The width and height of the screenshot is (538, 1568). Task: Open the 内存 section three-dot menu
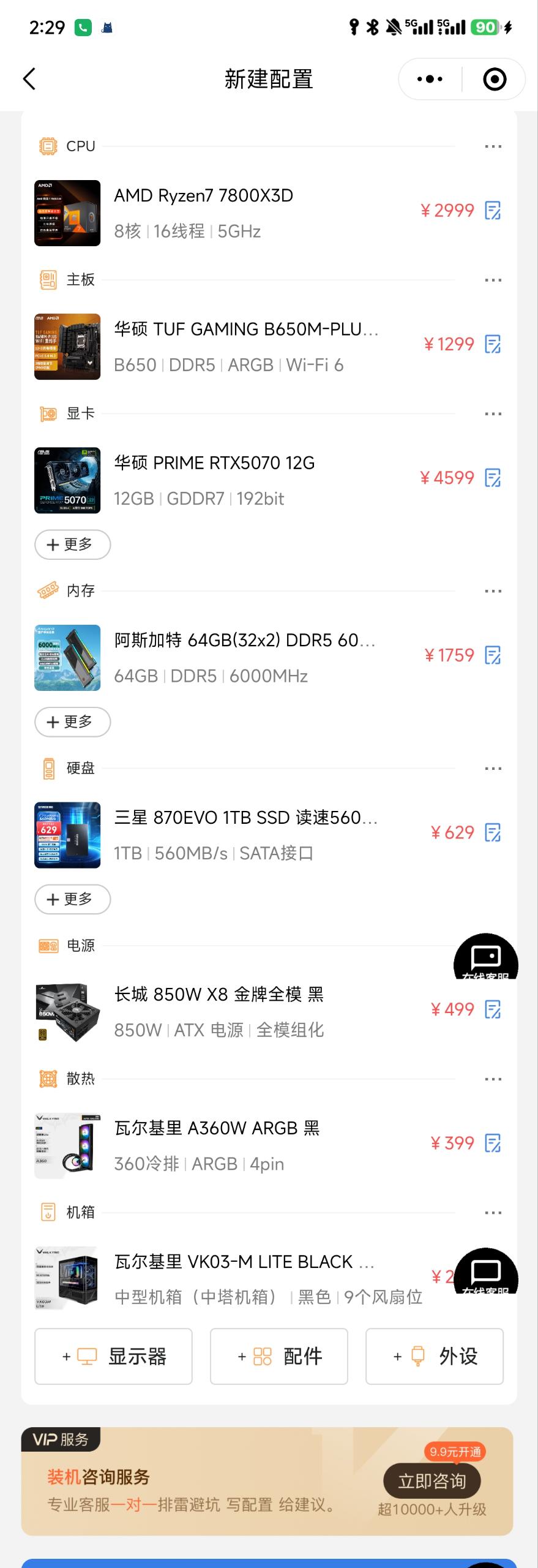[x=493, y=591]
